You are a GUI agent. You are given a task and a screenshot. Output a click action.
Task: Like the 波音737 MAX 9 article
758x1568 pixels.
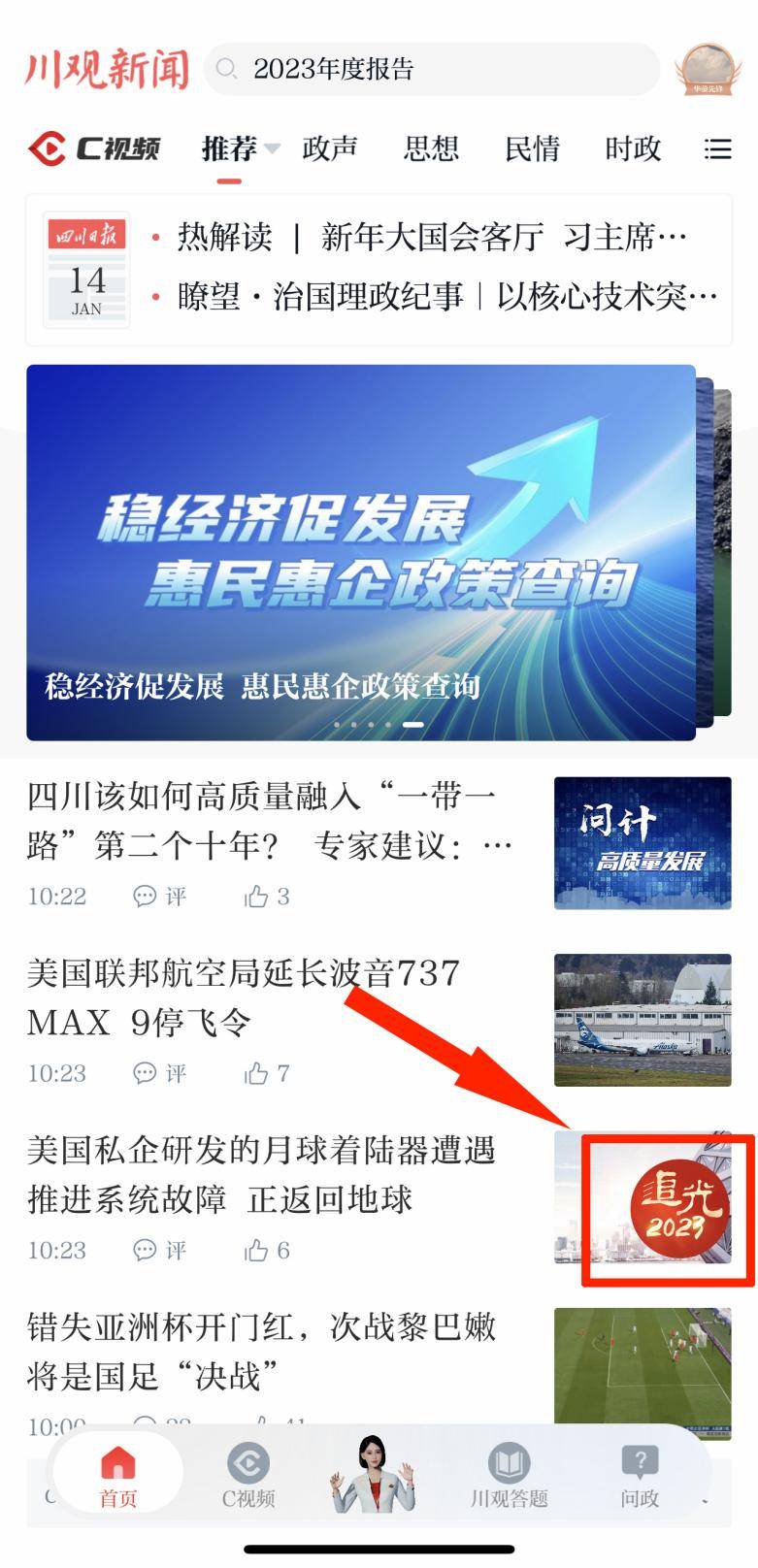click(x=266, y=1073)
